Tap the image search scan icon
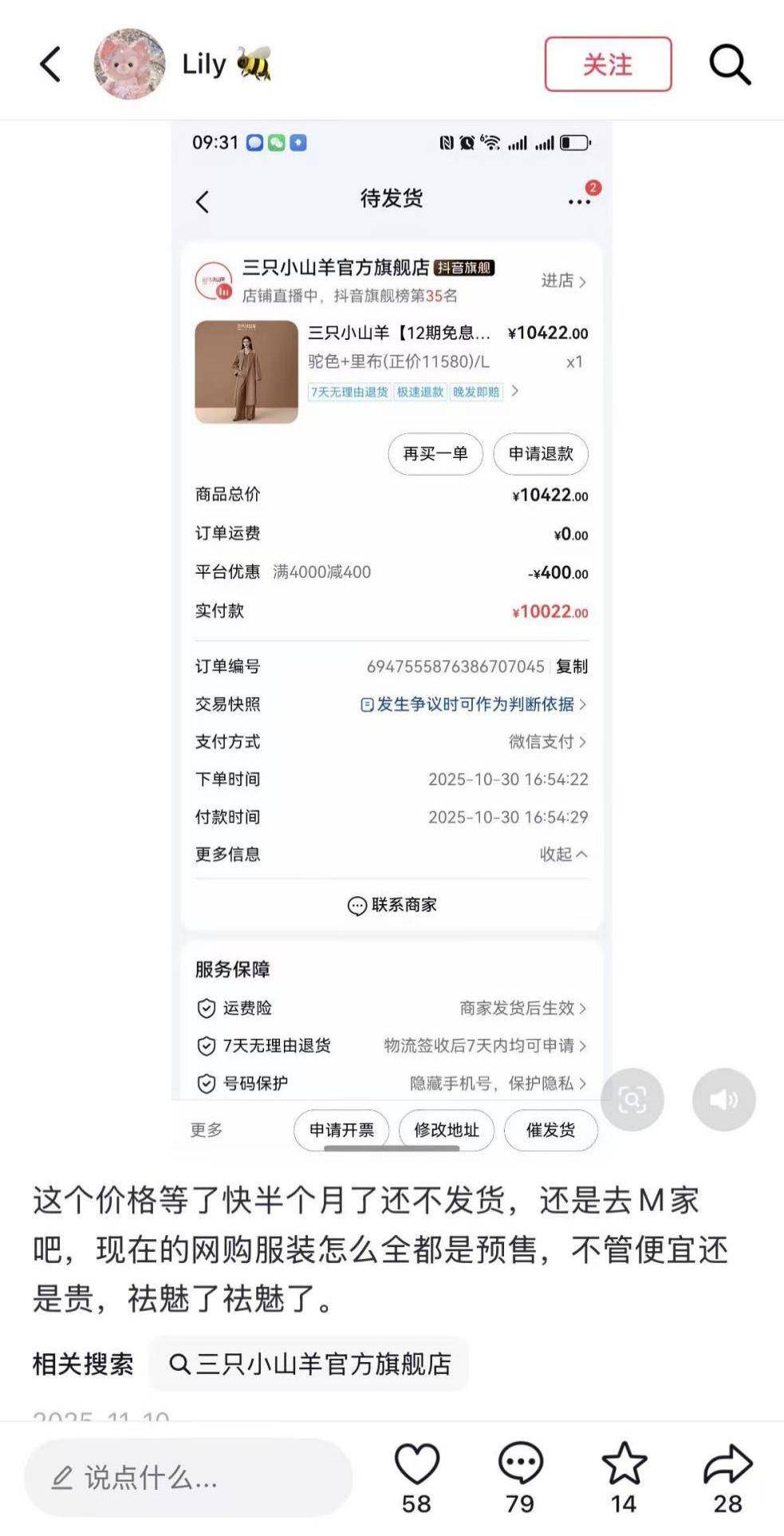 [632, 1100]
